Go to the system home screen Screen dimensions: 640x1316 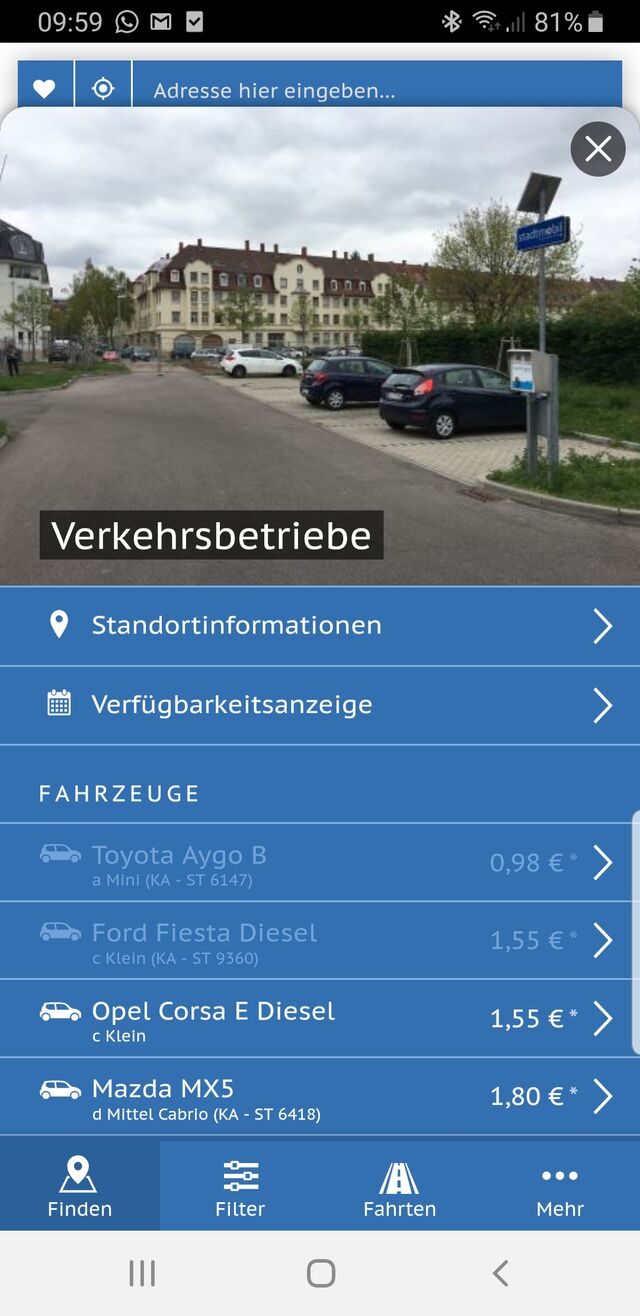320,1273
